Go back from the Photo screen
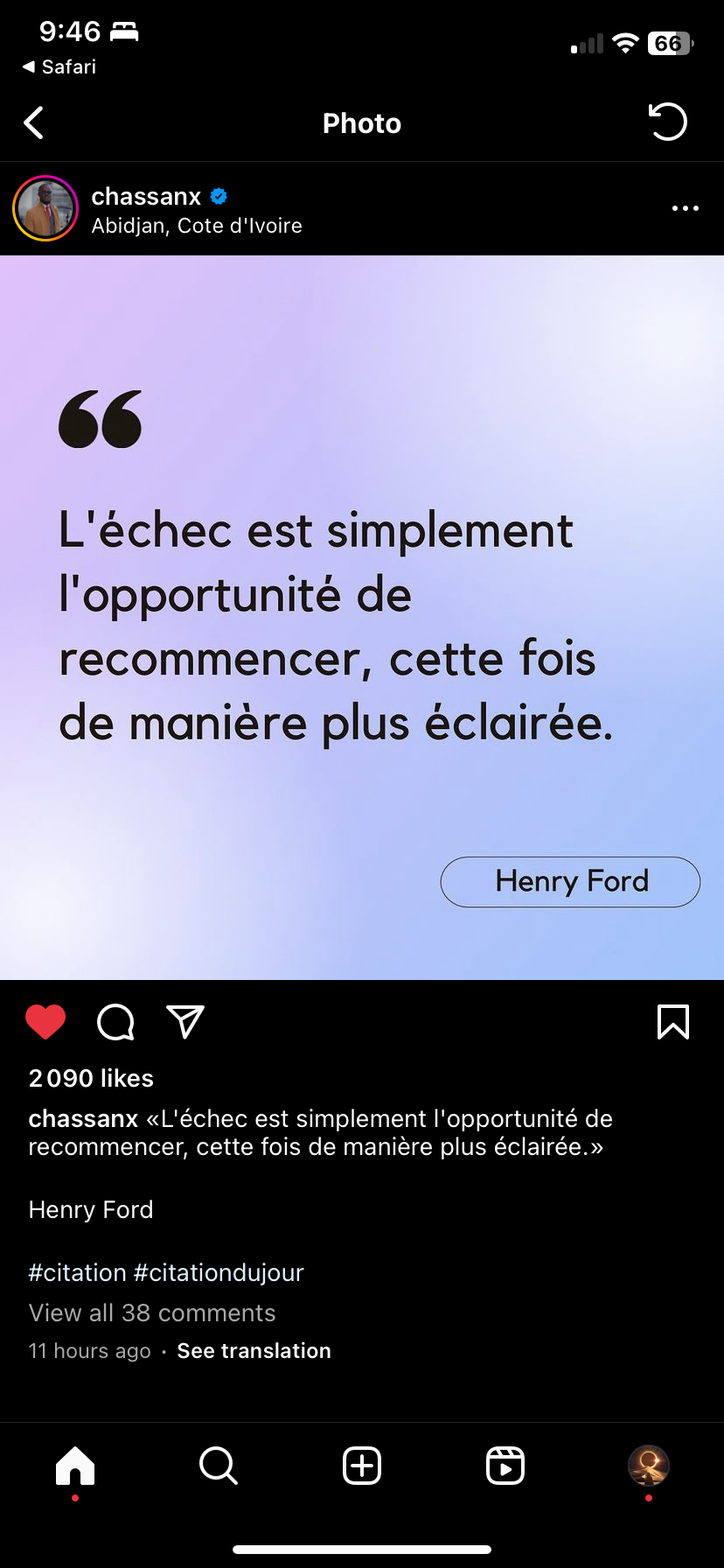 click(x=34, y=123)
